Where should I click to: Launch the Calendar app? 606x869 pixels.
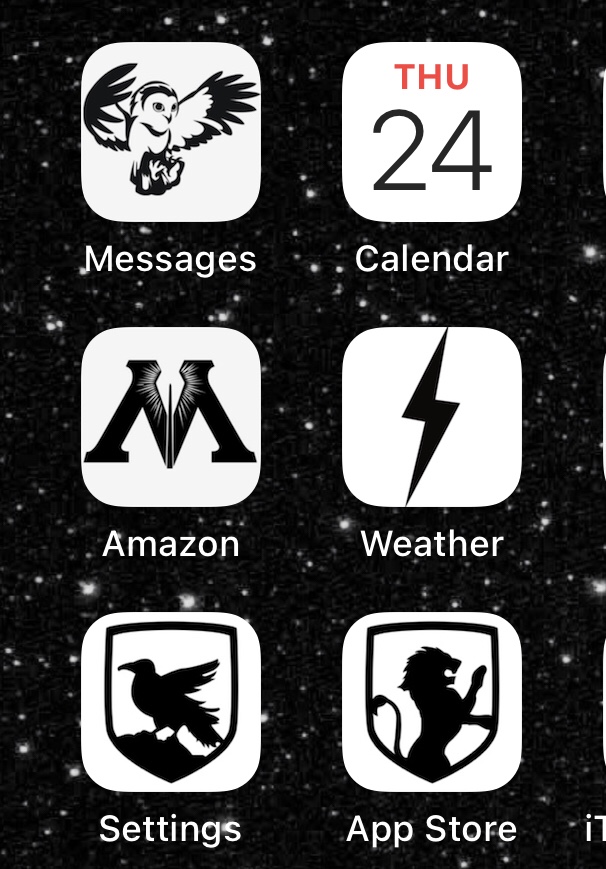(432, 132)
